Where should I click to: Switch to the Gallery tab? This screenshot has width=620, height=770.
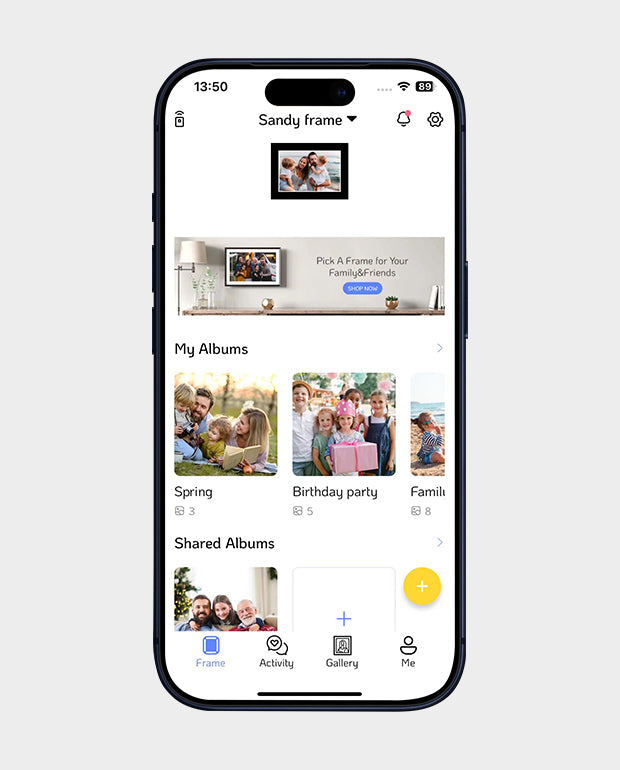coord(342,651)
